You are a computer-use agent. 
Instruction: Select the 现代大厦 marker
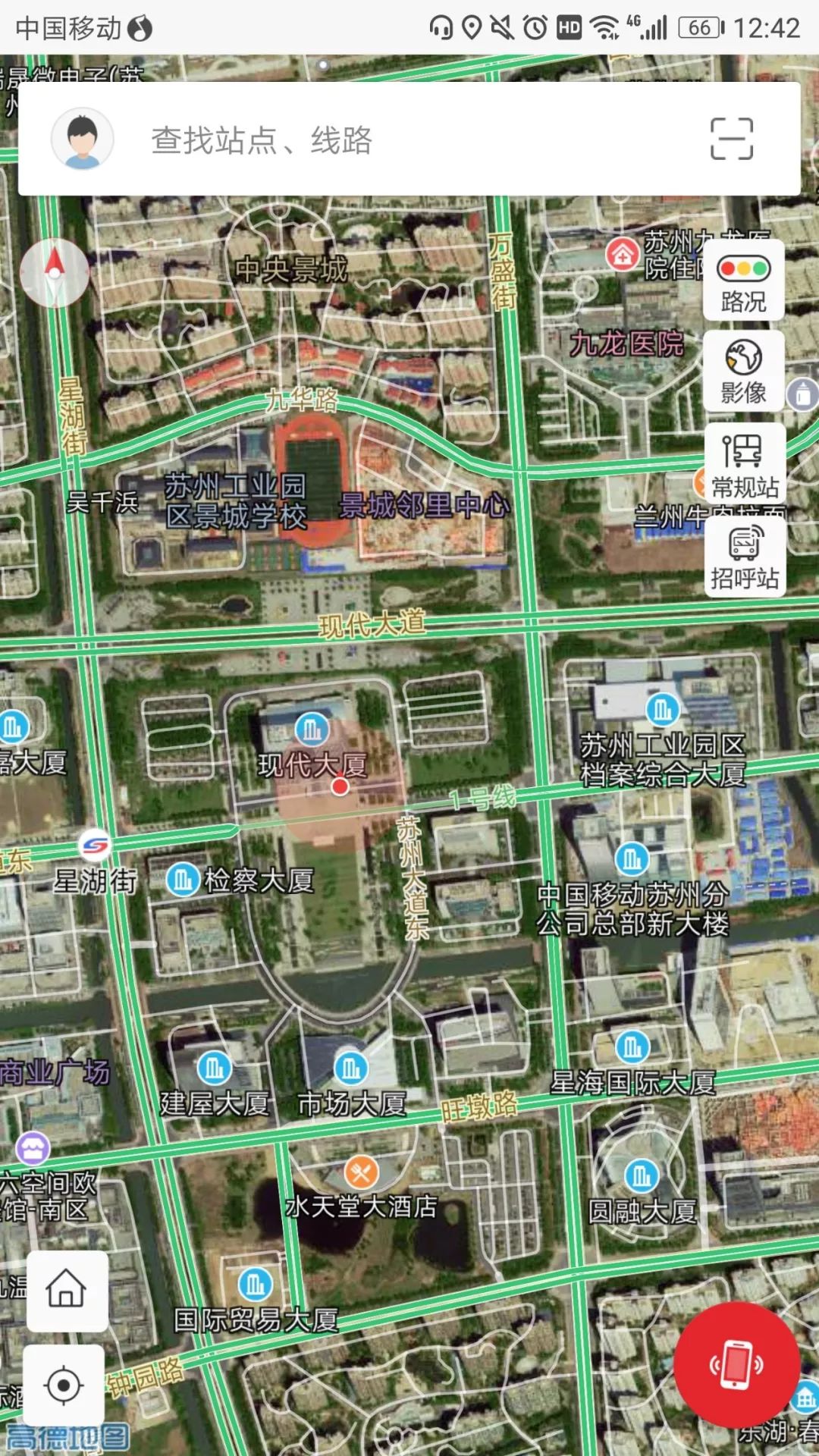tap(312, 730)
